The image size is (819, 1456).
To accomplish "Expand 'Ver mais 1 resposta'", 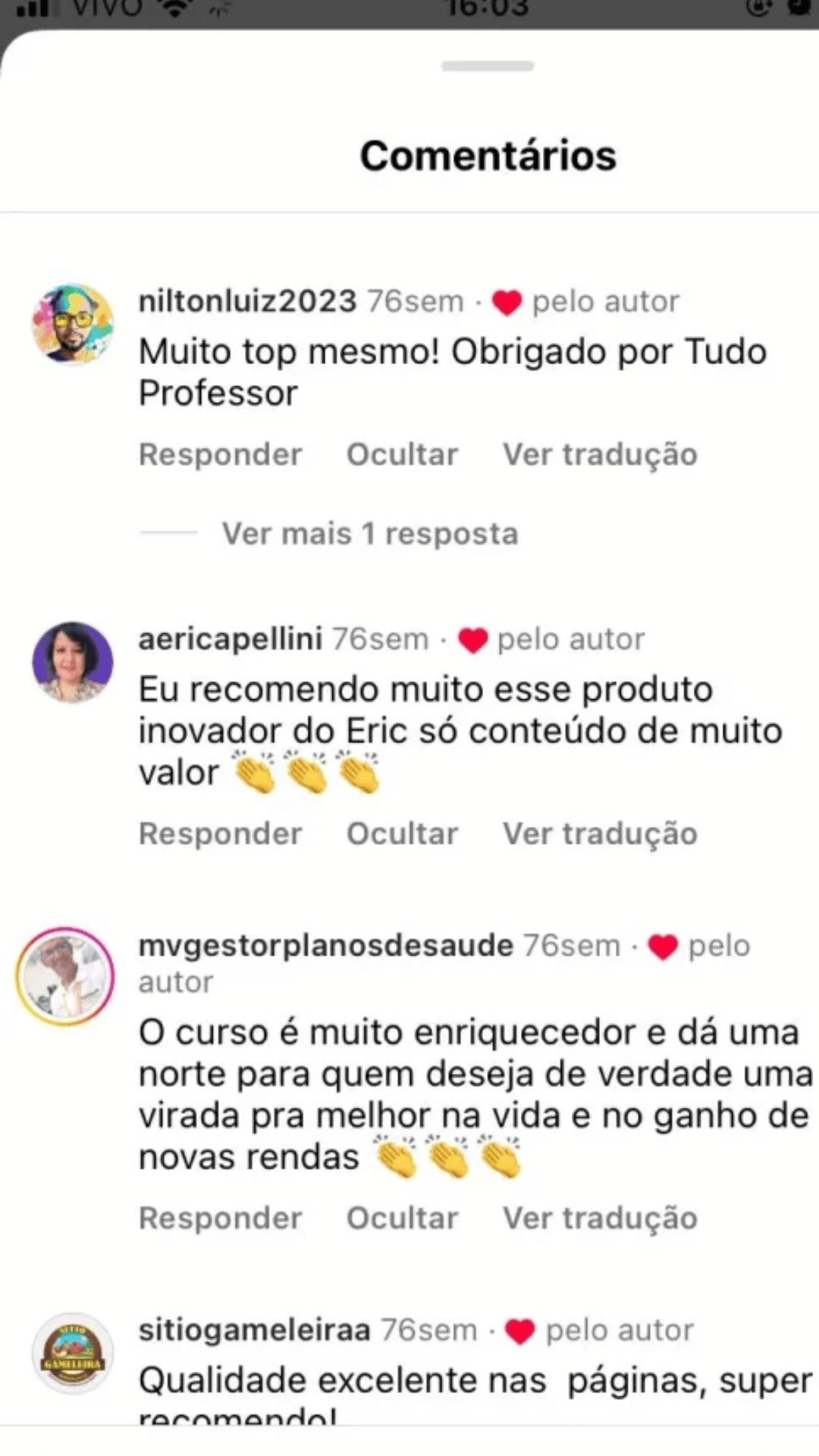I will (369, 534).
